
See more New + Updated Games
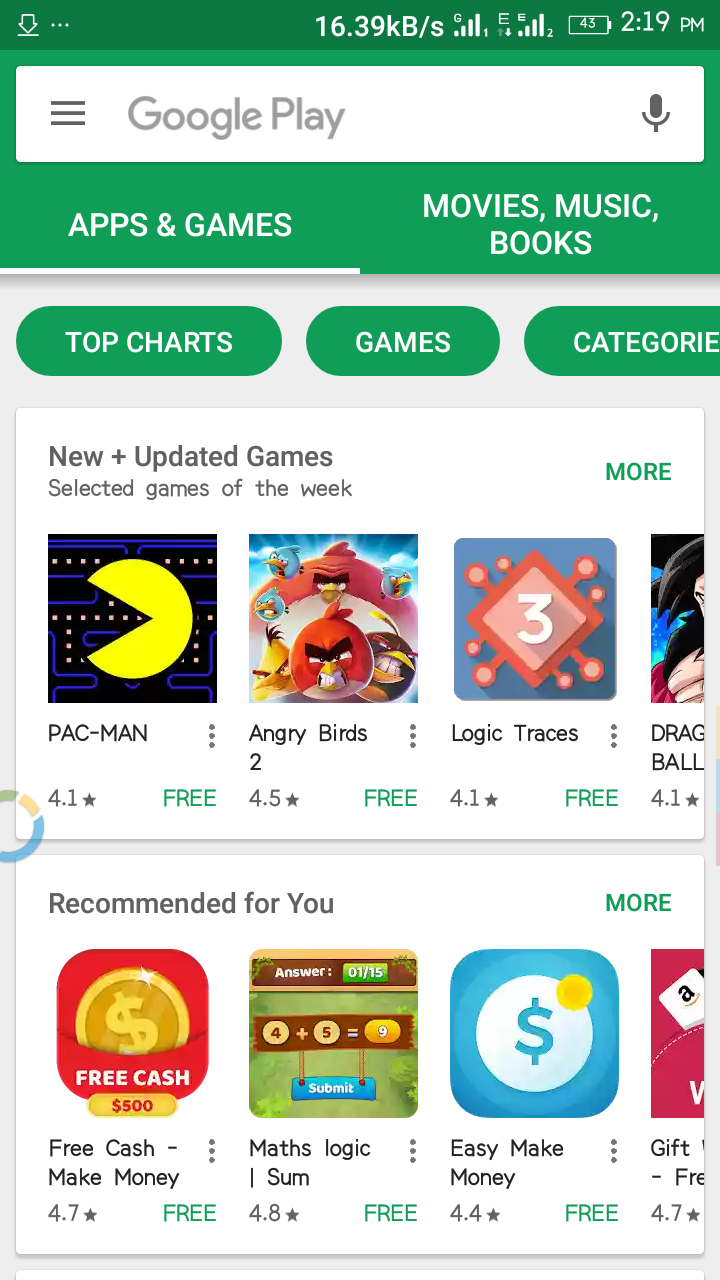click(x=638, y=472)
